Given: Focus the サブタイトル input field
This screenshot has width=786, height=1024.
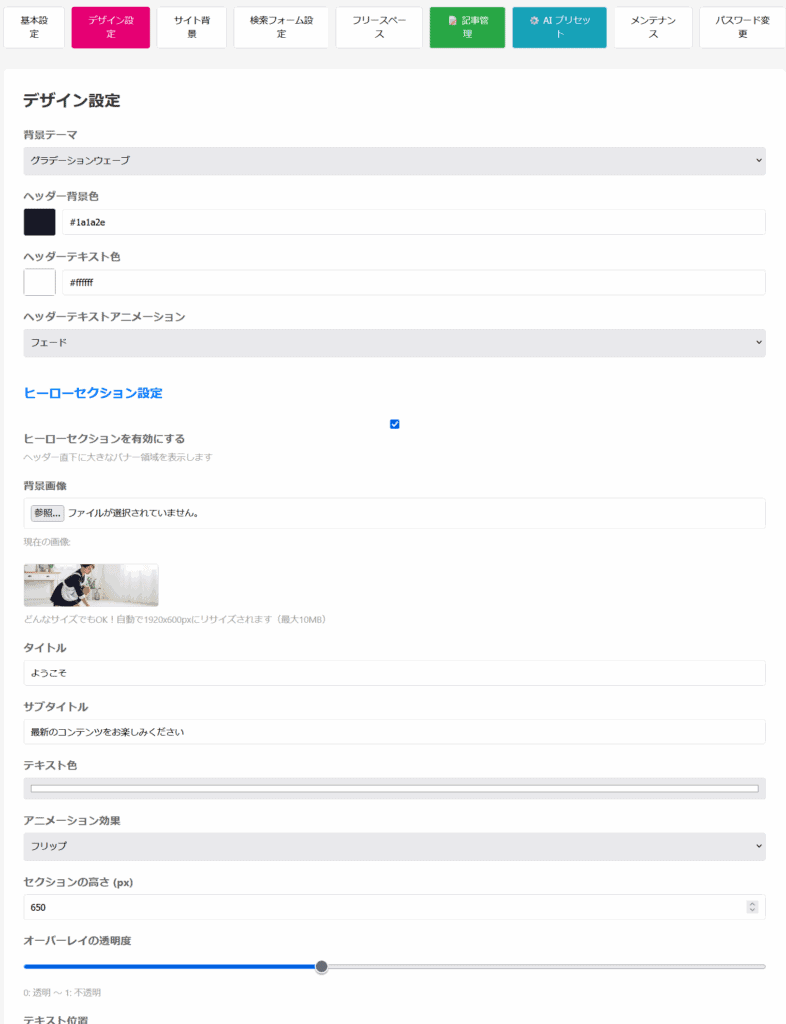Looking at the screenshot, I should tap(394, 732).
